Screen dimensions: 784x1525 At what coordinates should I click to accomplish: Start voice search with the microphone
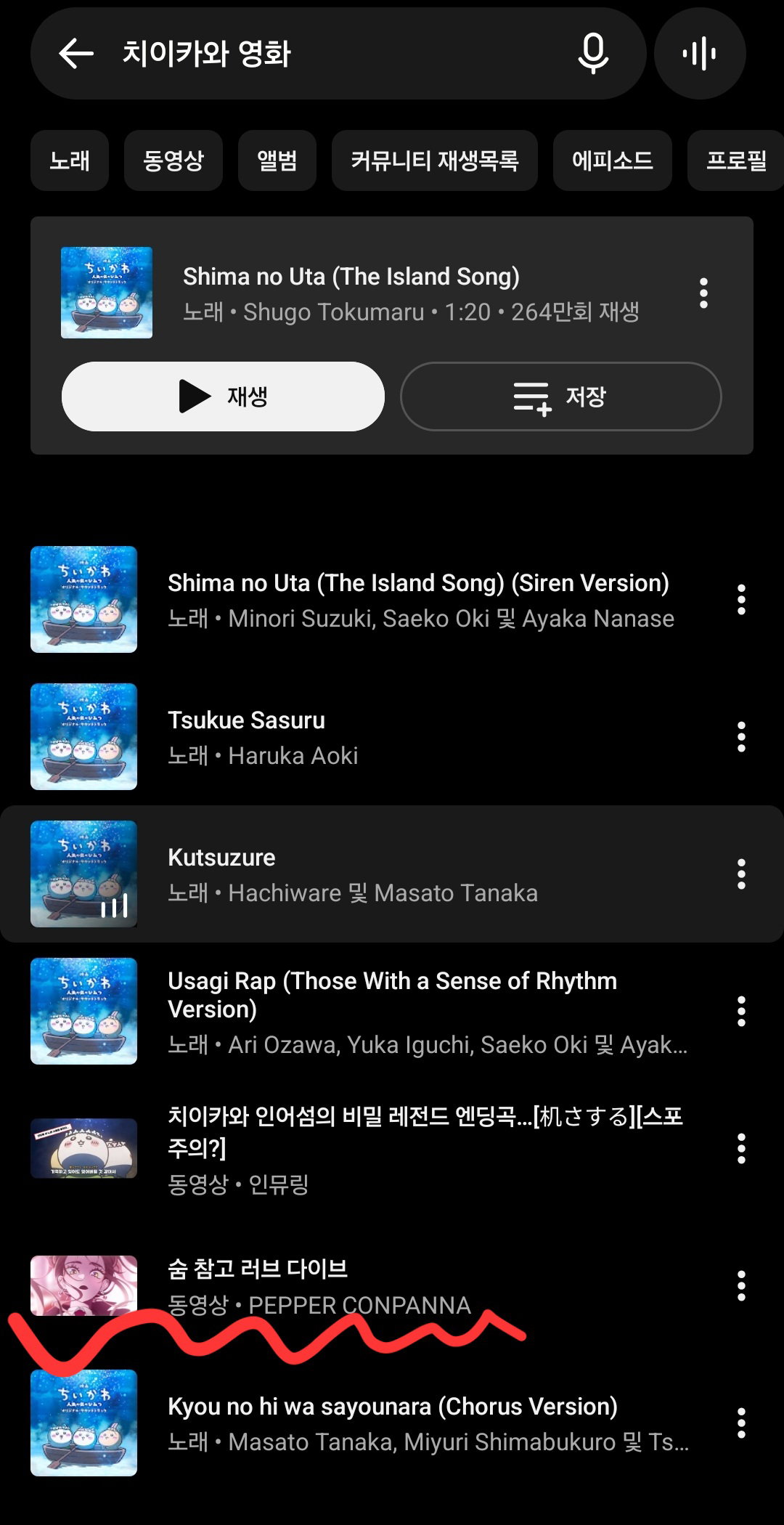pos(593,54)
